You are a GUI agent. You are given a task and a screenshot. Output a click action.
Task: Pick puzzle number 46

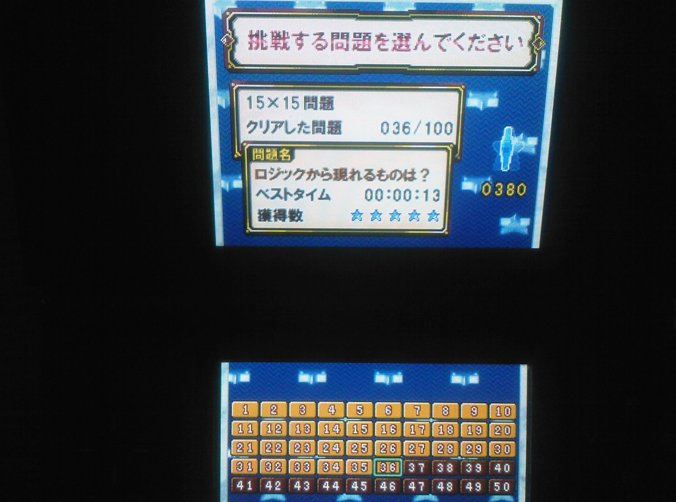tap(389, 486)
